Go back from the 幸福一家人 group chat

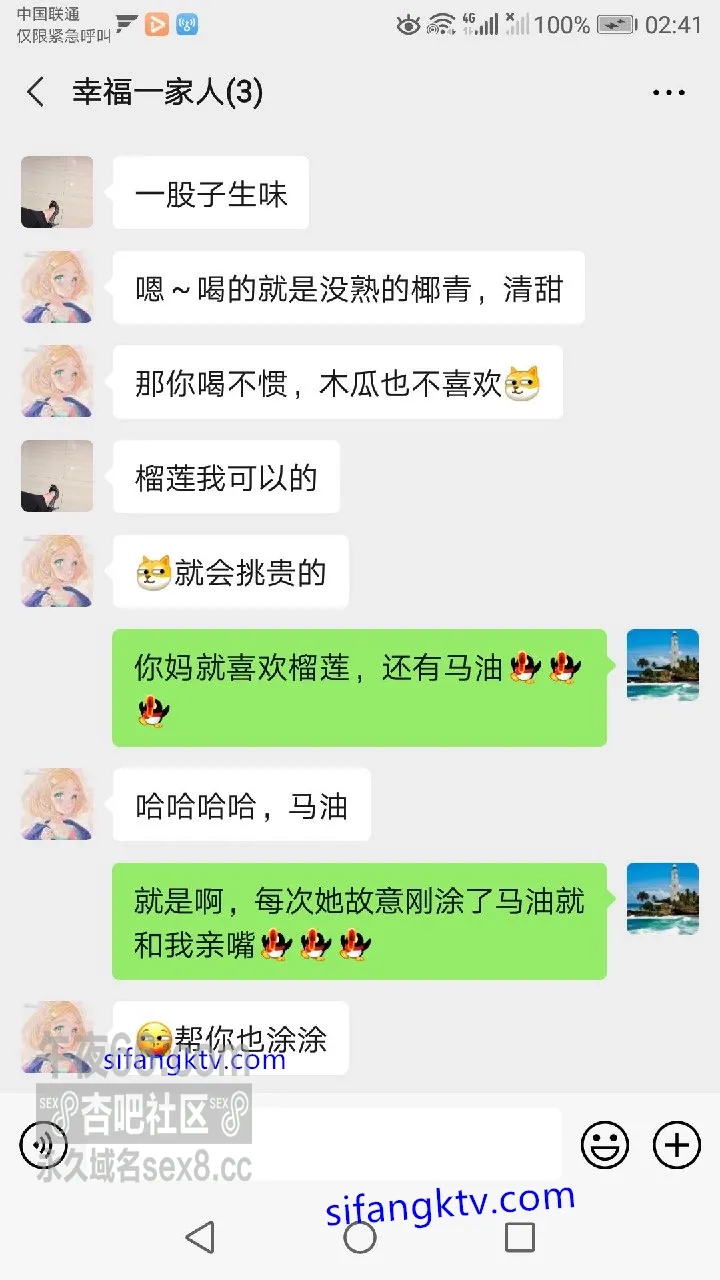pos(36,93)
